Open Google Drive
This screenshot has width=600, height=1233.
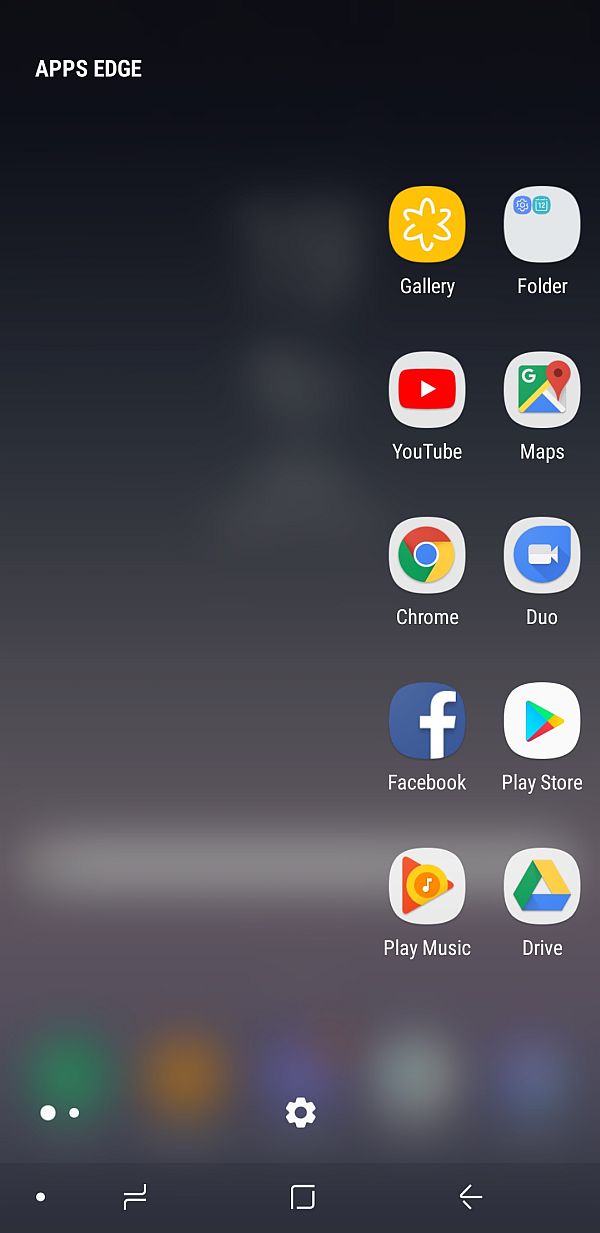tap(542, 886)
